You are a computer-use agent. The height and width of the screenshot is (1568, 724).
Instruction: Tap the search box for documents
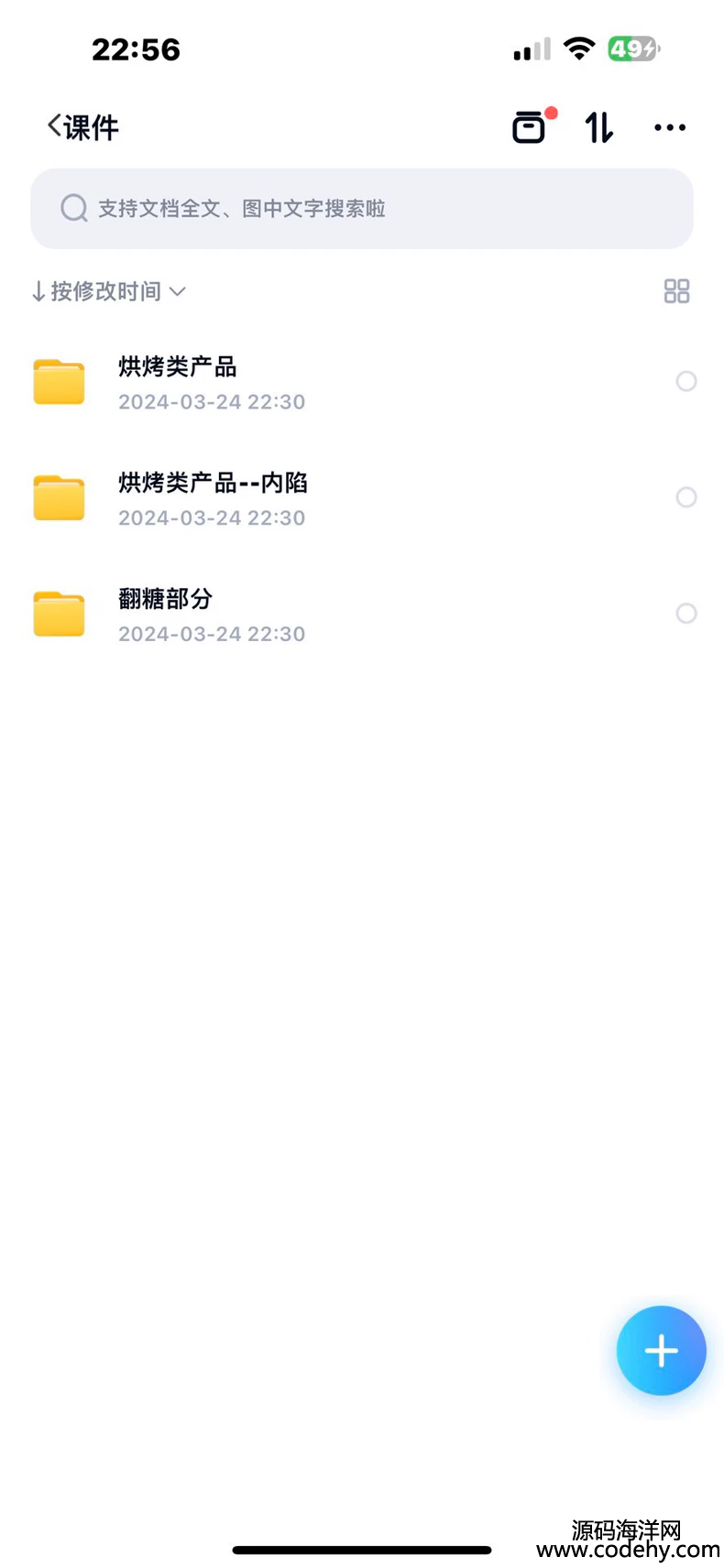362,209
